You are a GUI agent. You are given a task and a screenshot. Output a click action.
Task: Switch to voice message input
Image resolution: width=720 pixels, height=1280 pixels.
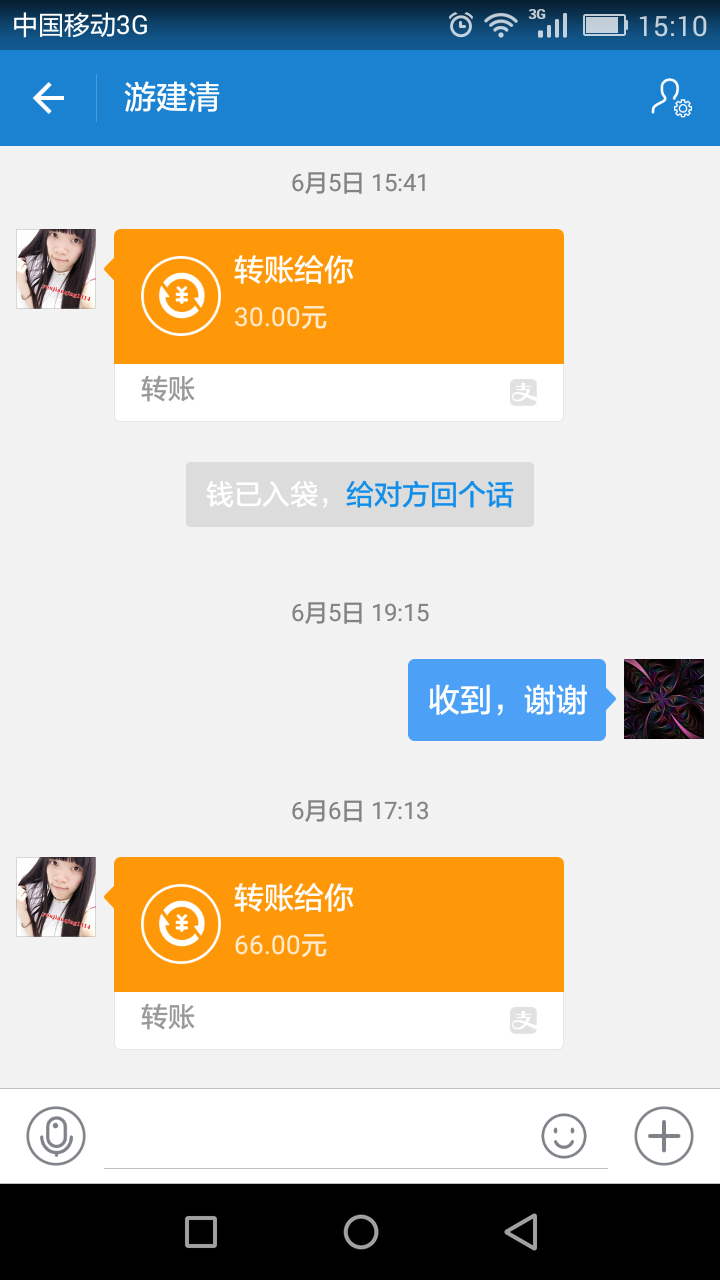(x=56, y=1136)
